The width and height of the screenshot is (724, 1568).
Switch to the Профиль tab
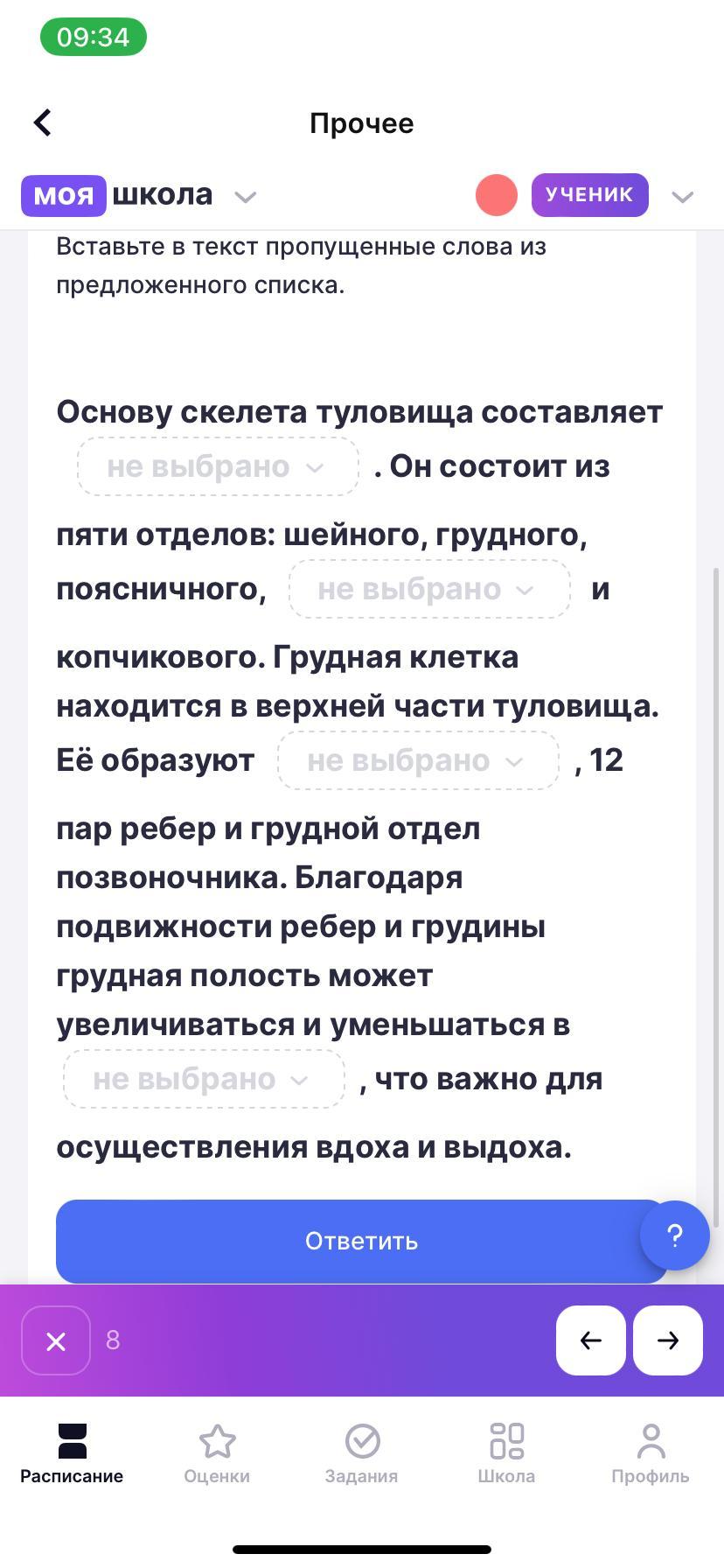[x=651, y=1454]
